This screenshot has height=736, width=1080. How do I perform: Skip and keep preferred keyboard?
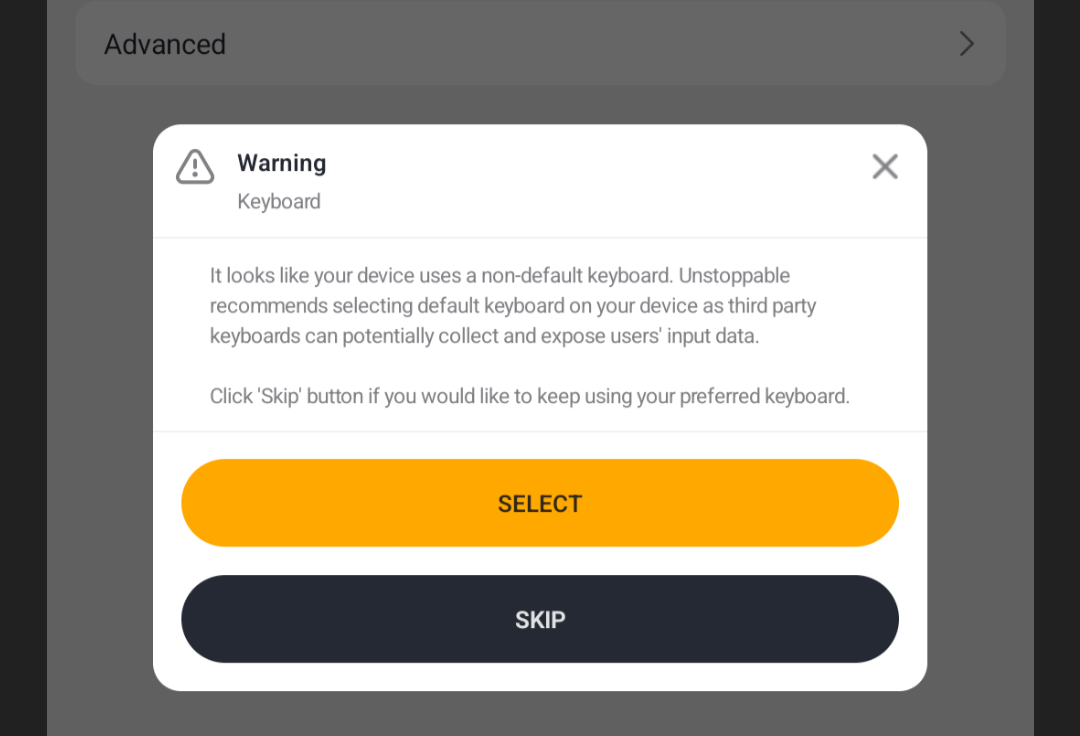pyautogui.click(x=540, y=619)
